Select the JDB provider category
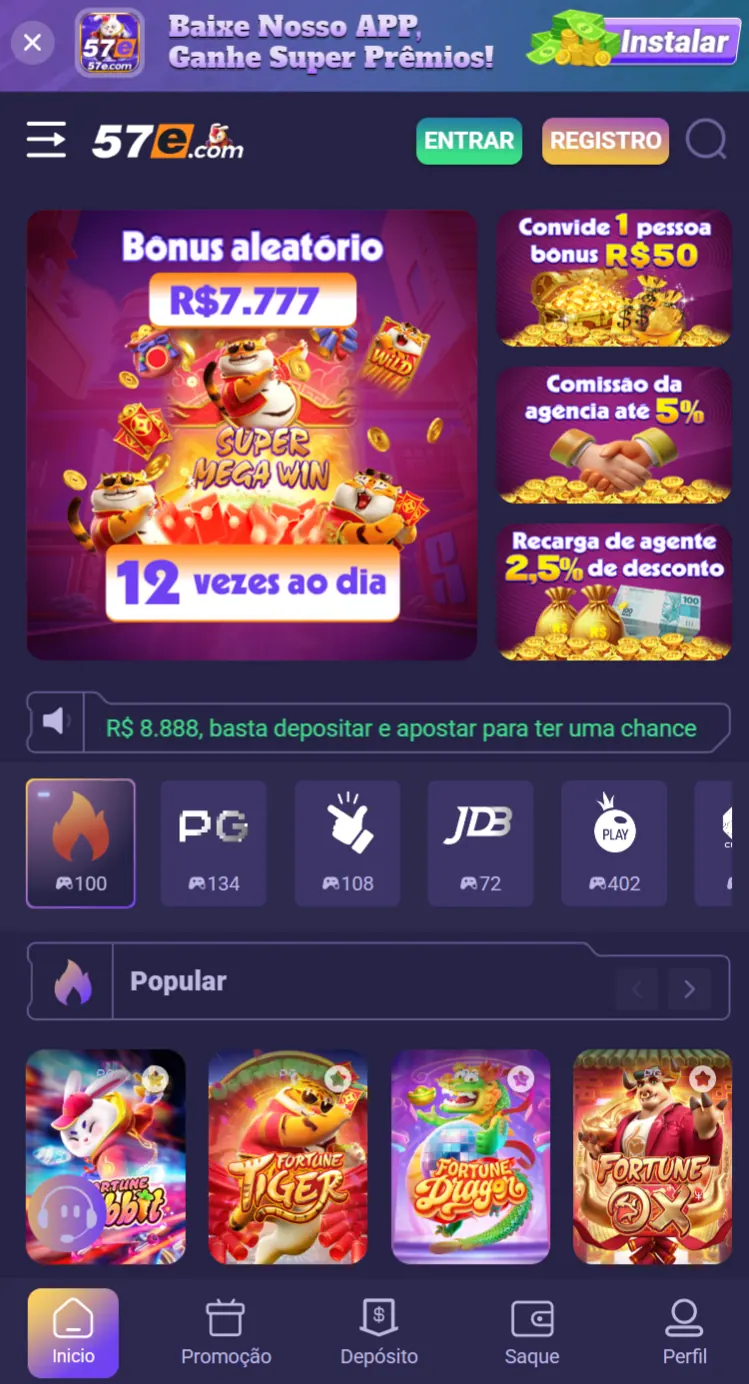The image size is (749, 1384). 480,843
